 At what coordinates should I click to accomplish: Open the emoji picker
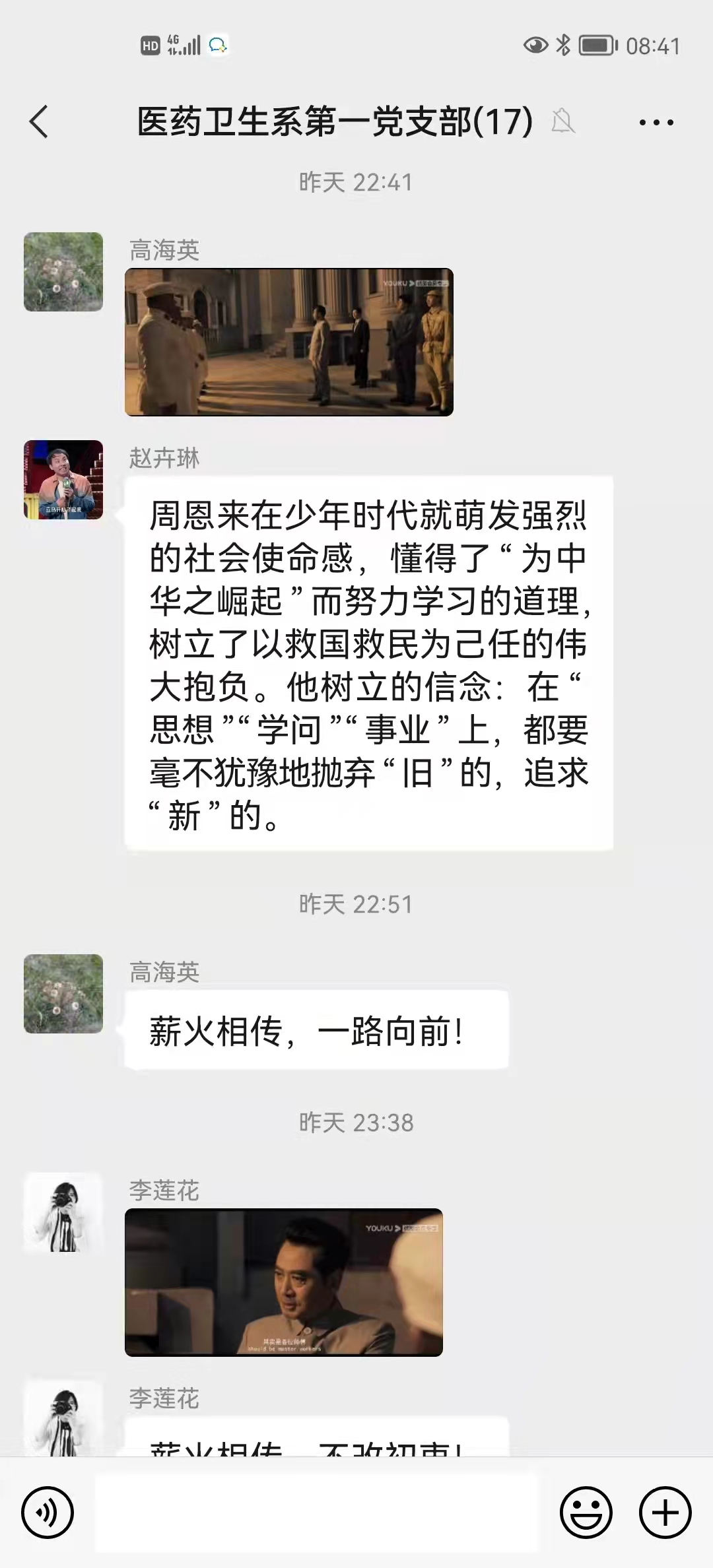pos(586,1513)
